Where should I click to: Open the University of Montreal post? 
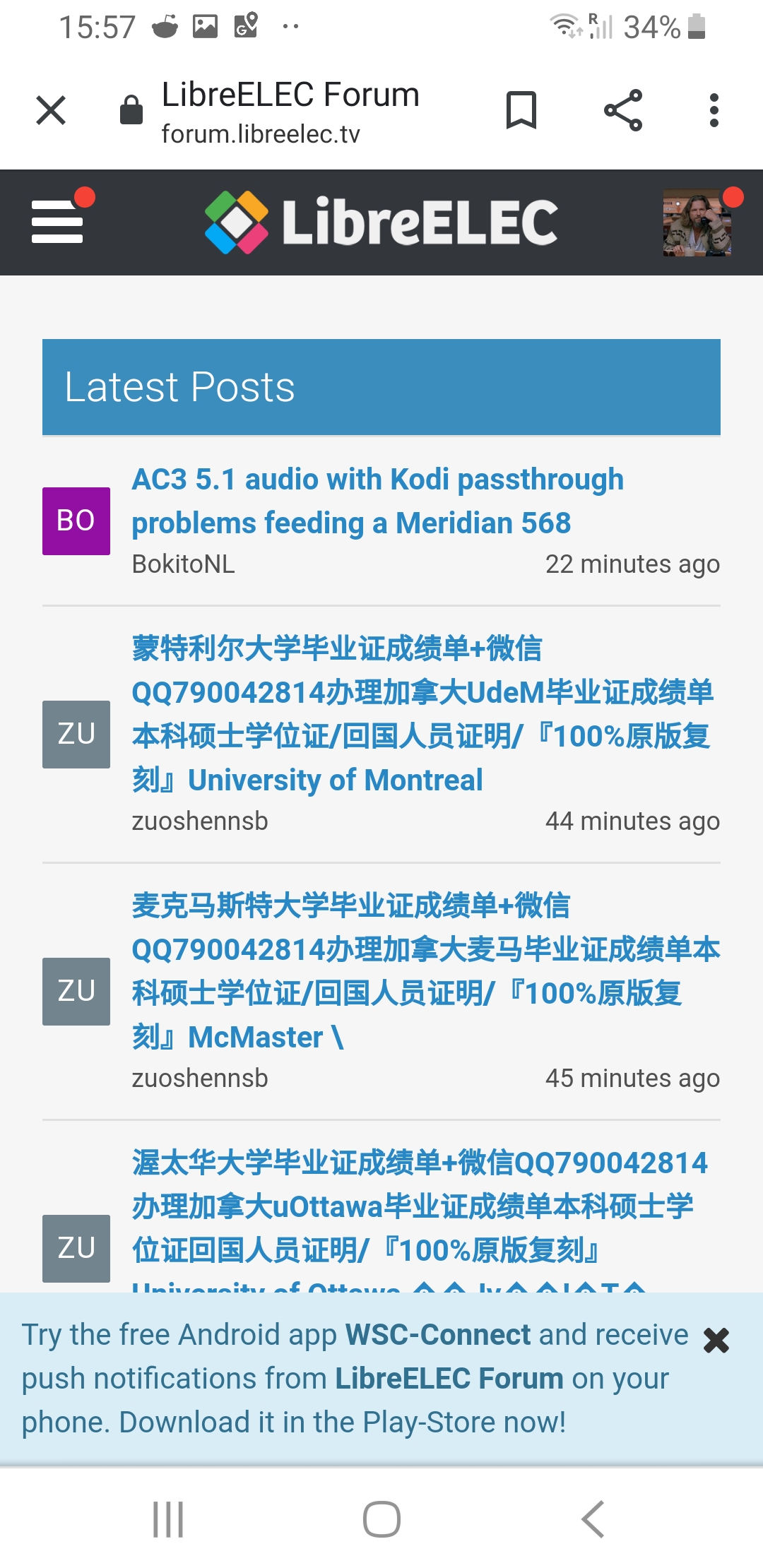[x=422, y=713]
